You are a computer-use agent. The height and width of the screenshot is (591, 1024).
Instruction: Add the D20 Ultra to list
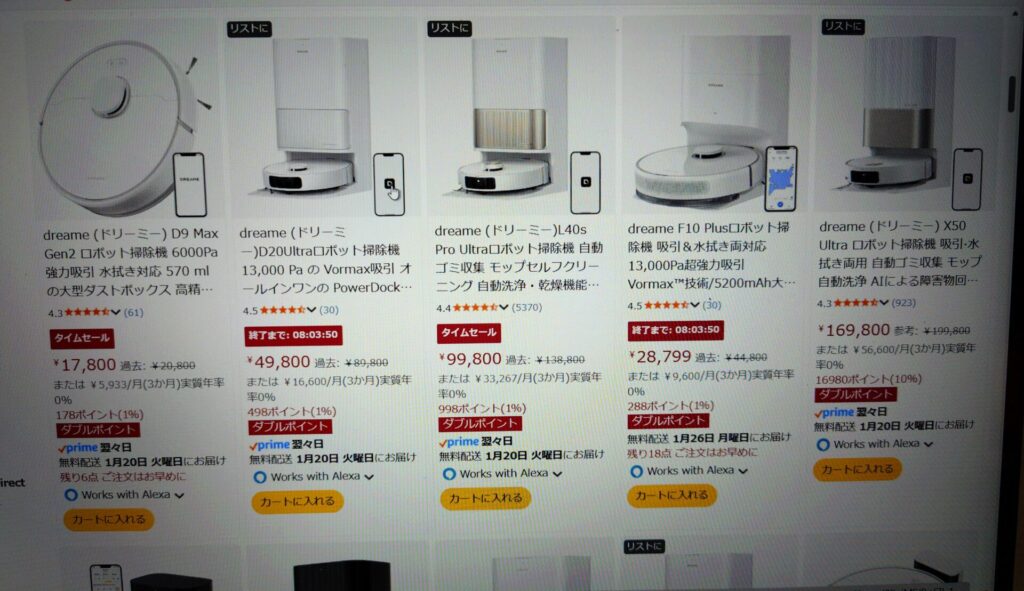point(248,29)
